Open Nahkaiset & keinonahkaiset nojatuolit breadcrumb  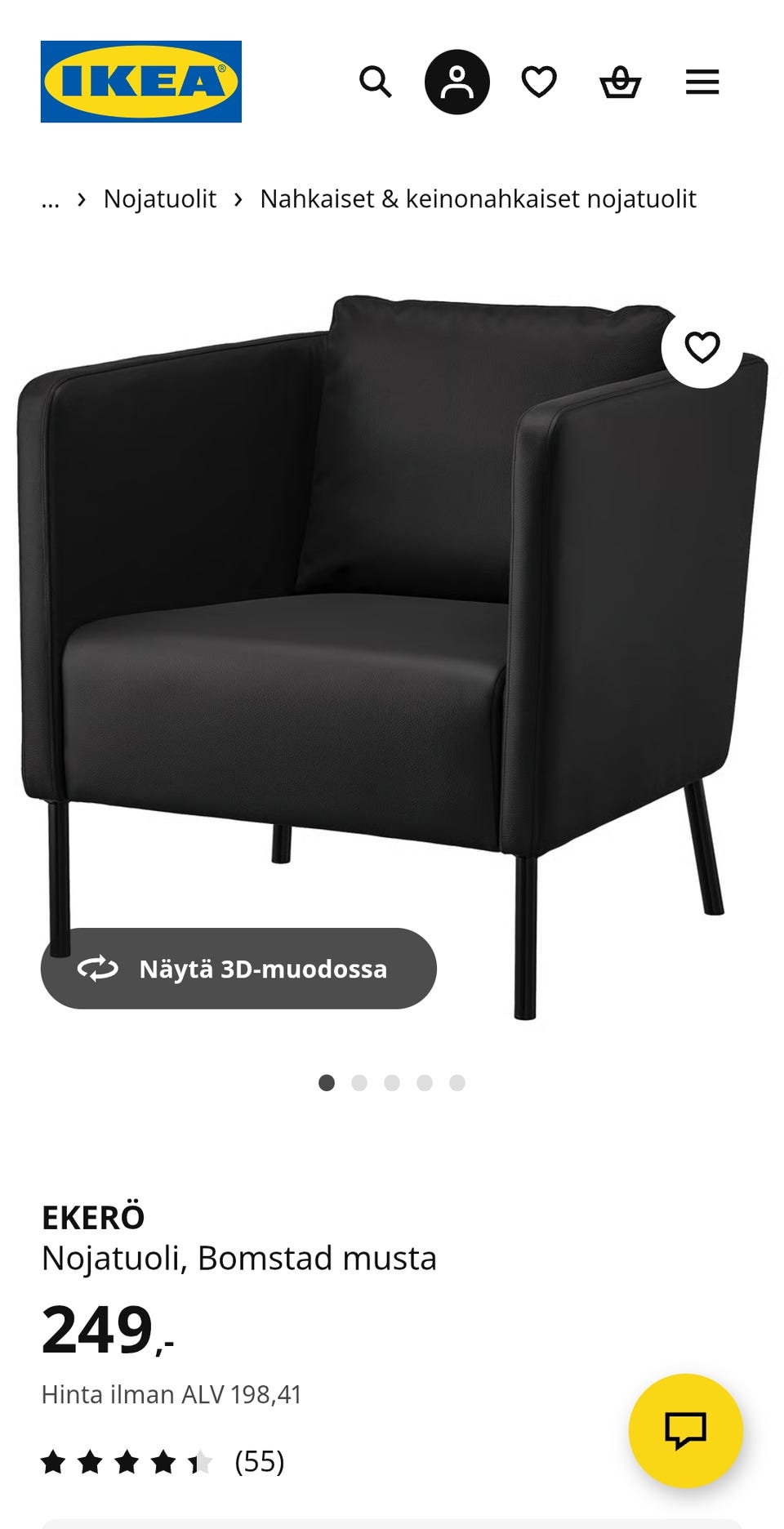coord(478,199)
